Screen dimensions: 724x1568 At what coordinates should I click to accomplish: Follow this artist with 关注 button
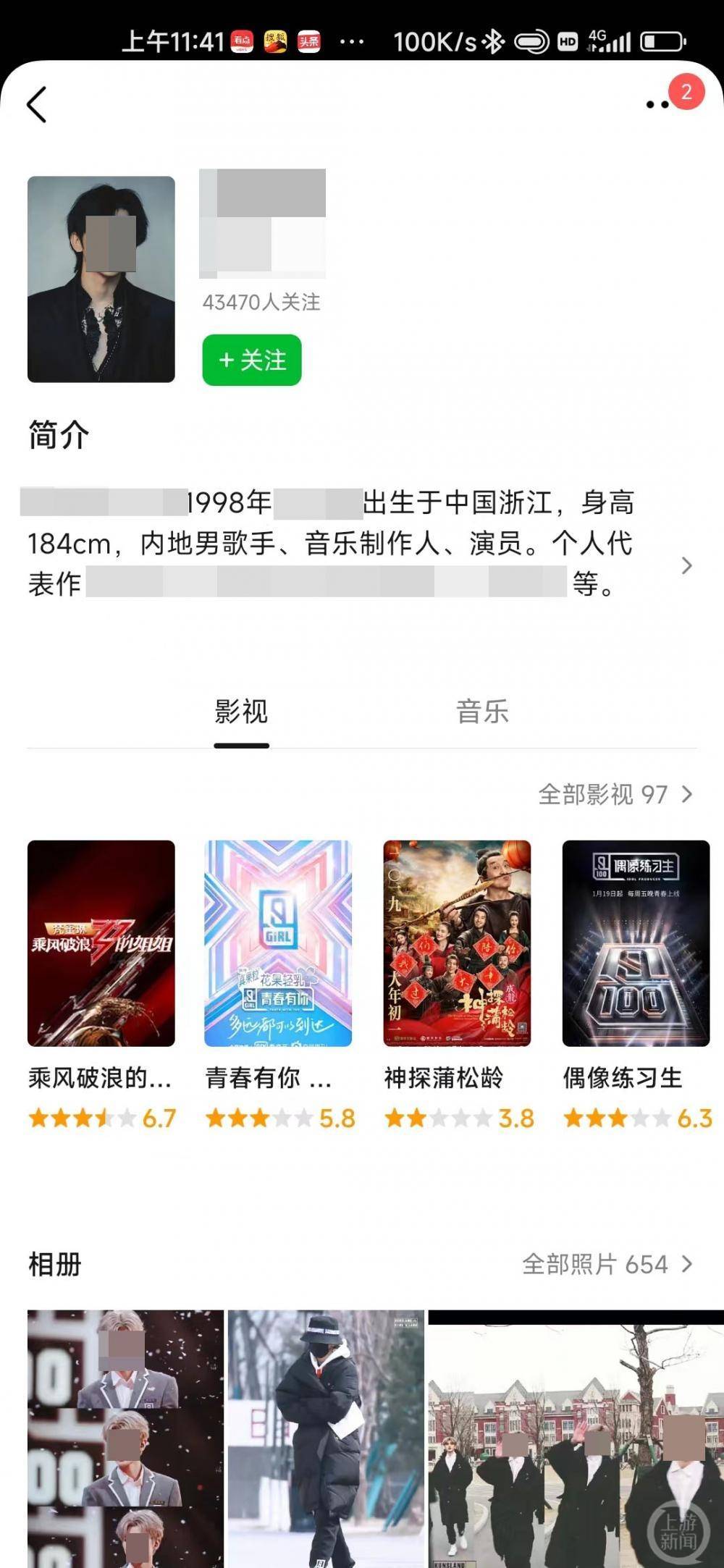coord(252,360)
